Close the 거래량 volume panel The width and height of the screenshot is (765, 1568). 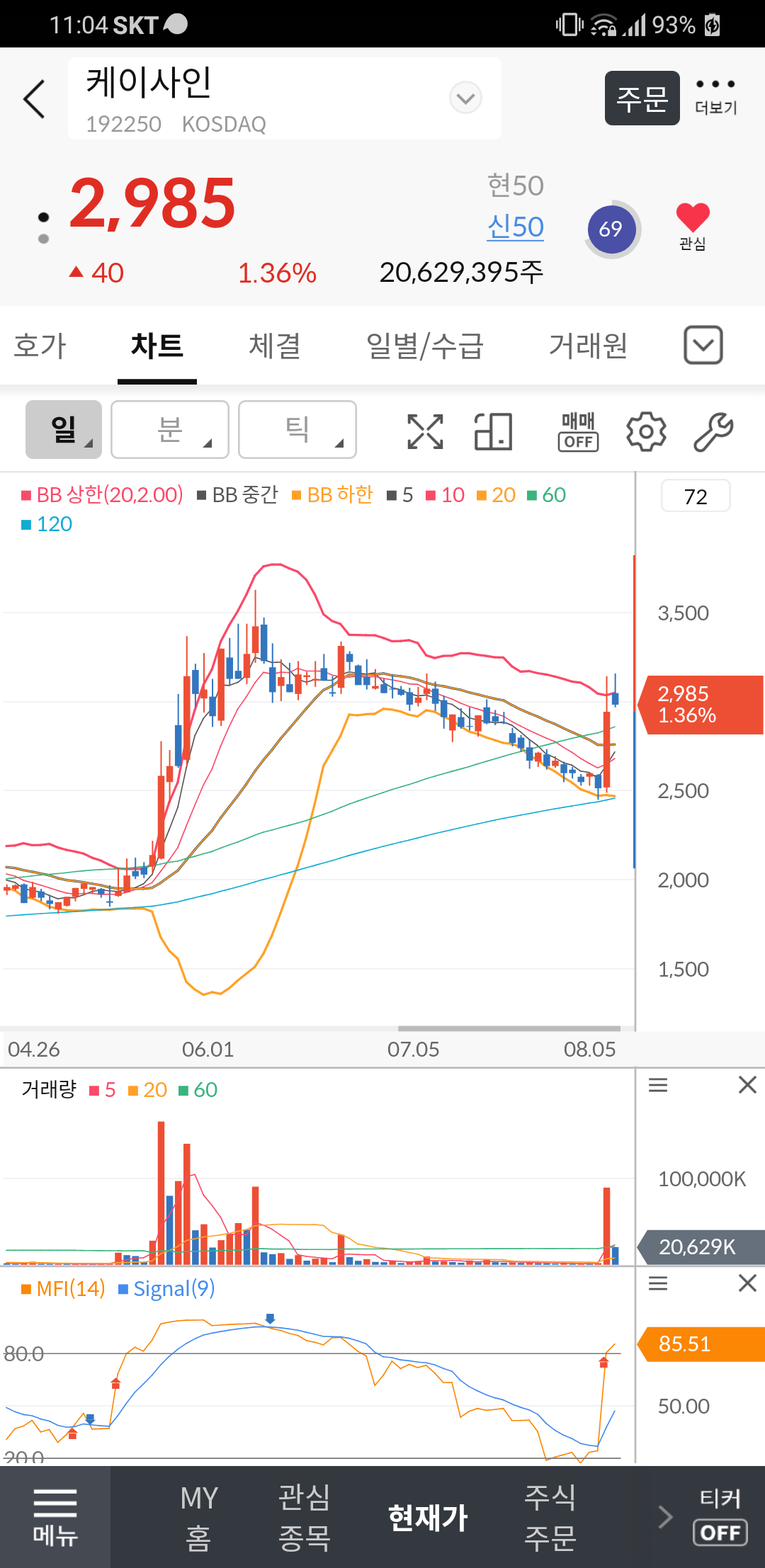747,1085
